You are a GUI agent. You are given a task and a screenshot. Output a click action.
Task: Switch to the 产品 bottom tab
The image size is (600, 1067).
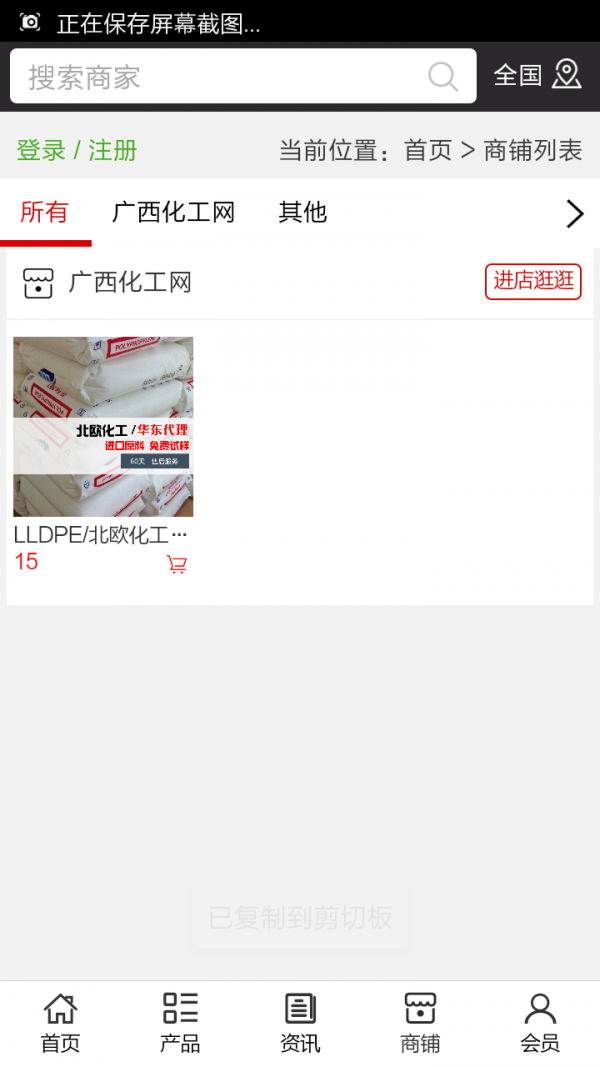click(x=180, y=1022)
